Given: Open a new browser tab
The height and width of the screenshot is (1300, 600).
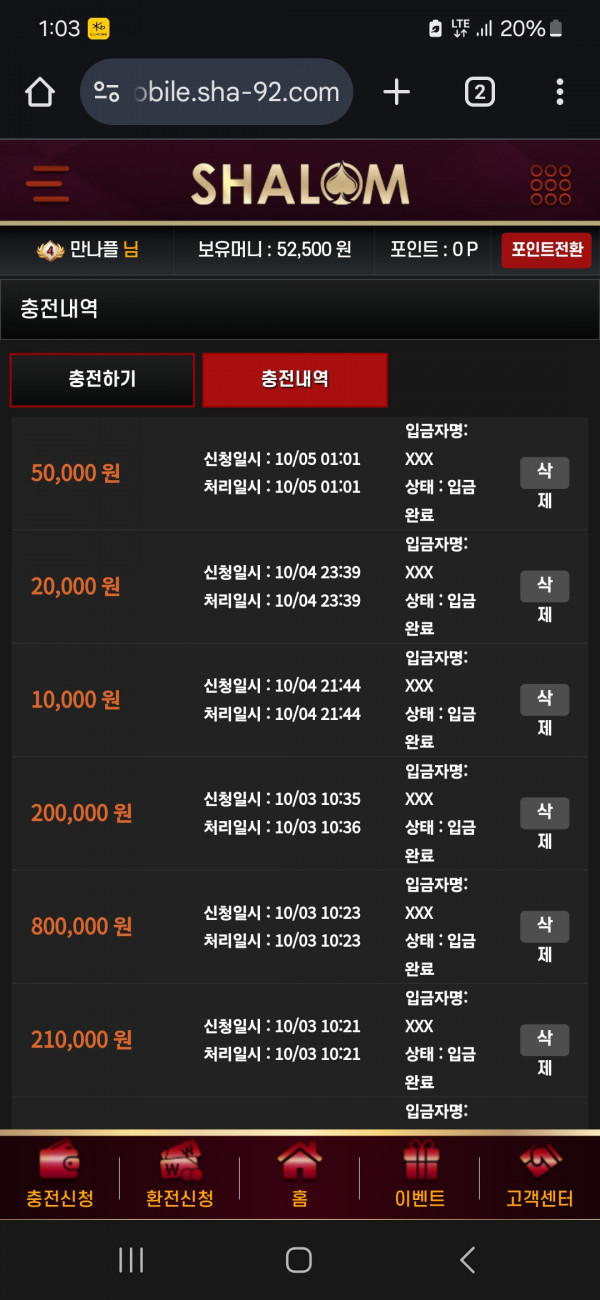Looking at the screenshot, I should coord(397,92).
